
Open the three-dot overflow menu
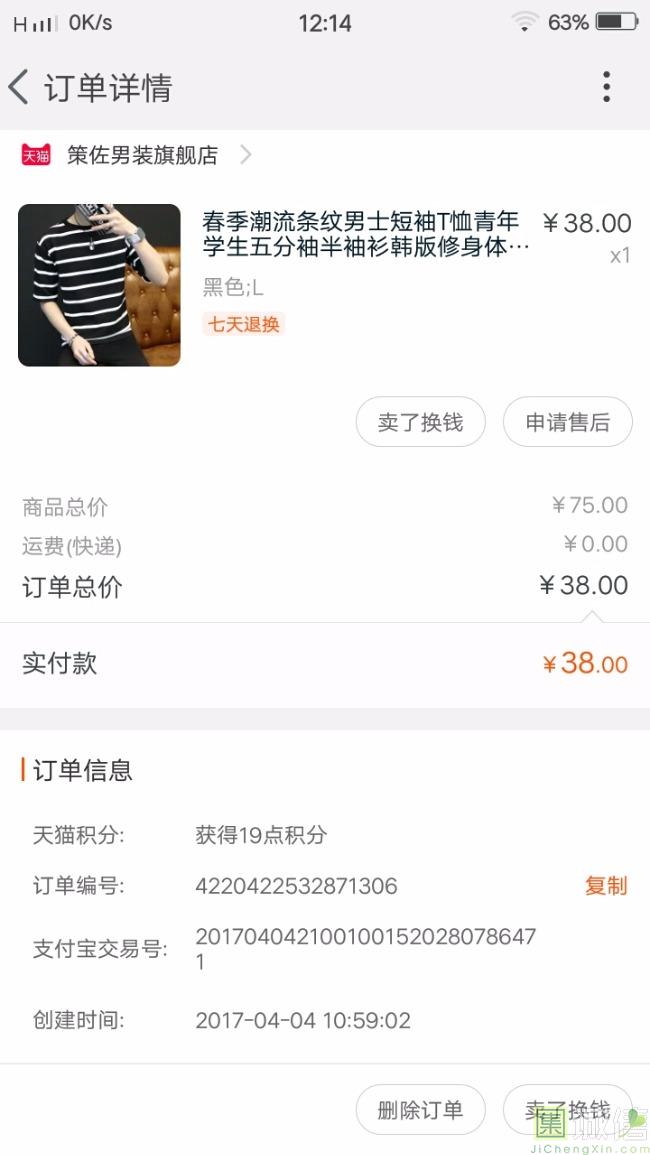(x=606, y=87)
